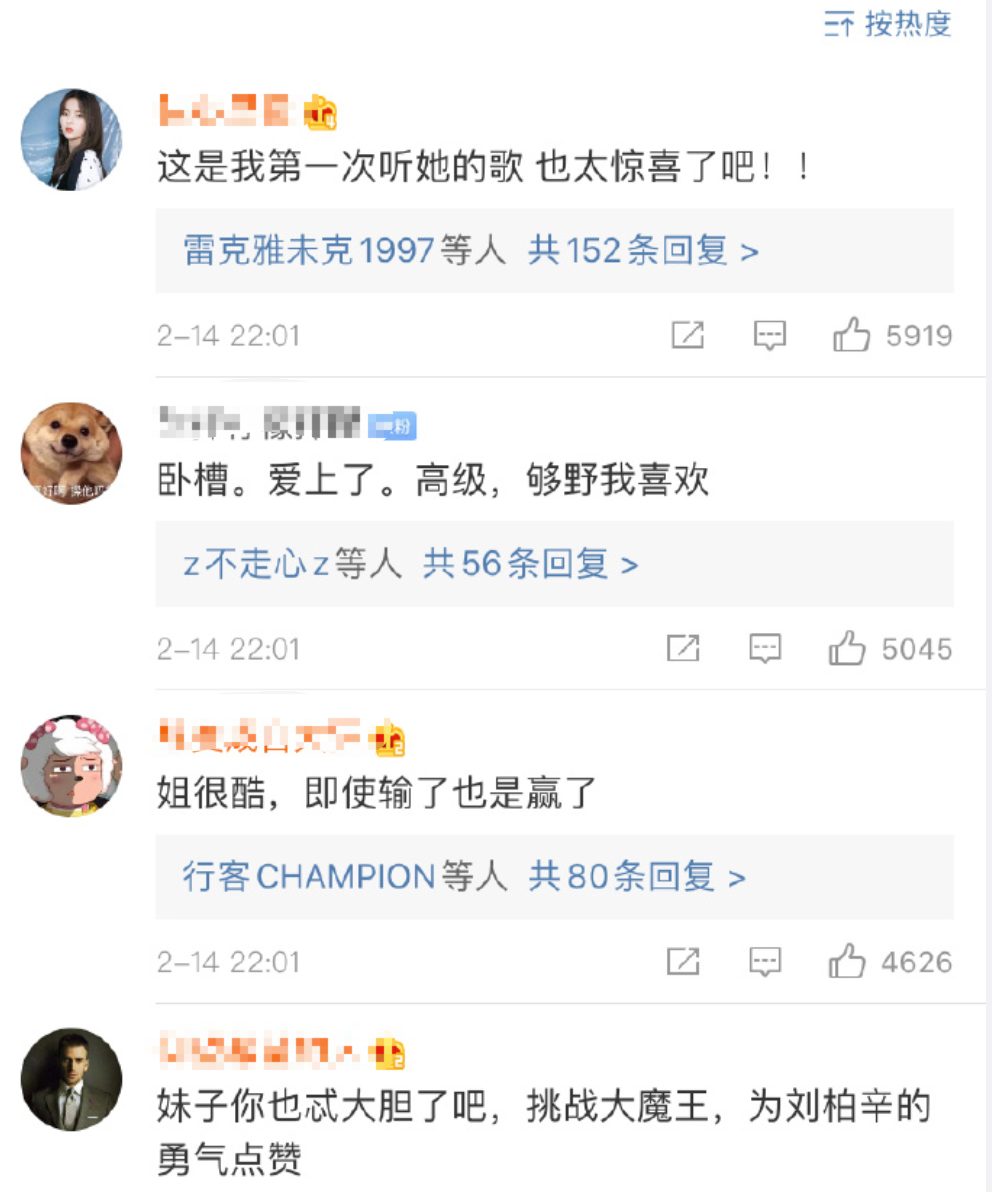The height and width of the screenshot is (1192, 992).
Task: Sort comments by 按热度
Action: (x=888, y=24)
